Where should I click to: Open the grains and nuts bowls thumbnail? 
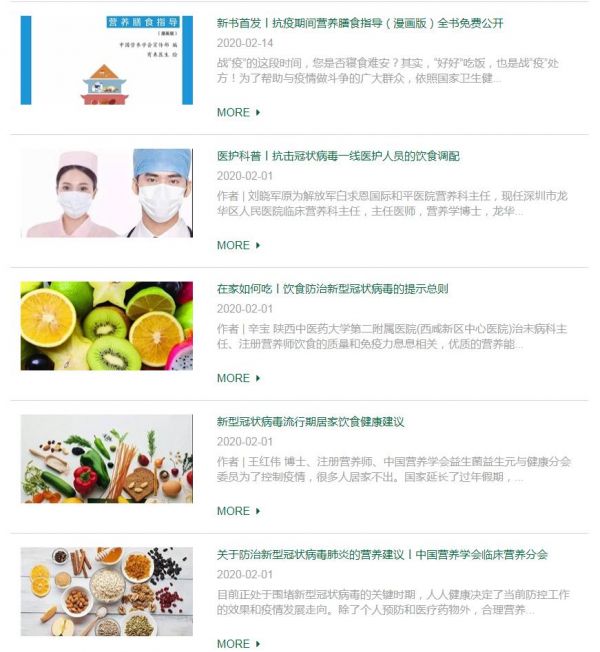106,592
